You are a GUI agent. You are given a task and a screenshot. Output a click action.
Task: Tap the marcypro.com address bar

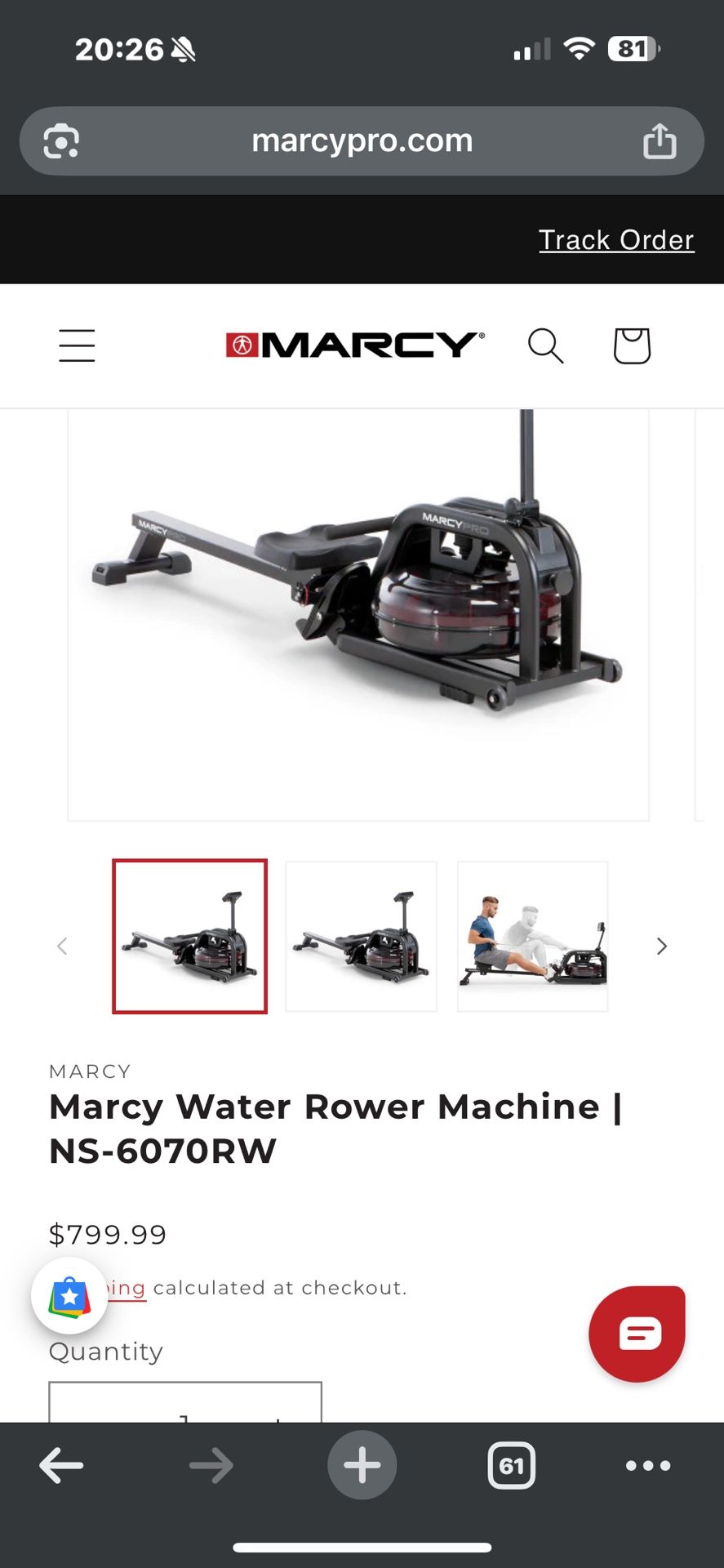(x=362, y=140)
